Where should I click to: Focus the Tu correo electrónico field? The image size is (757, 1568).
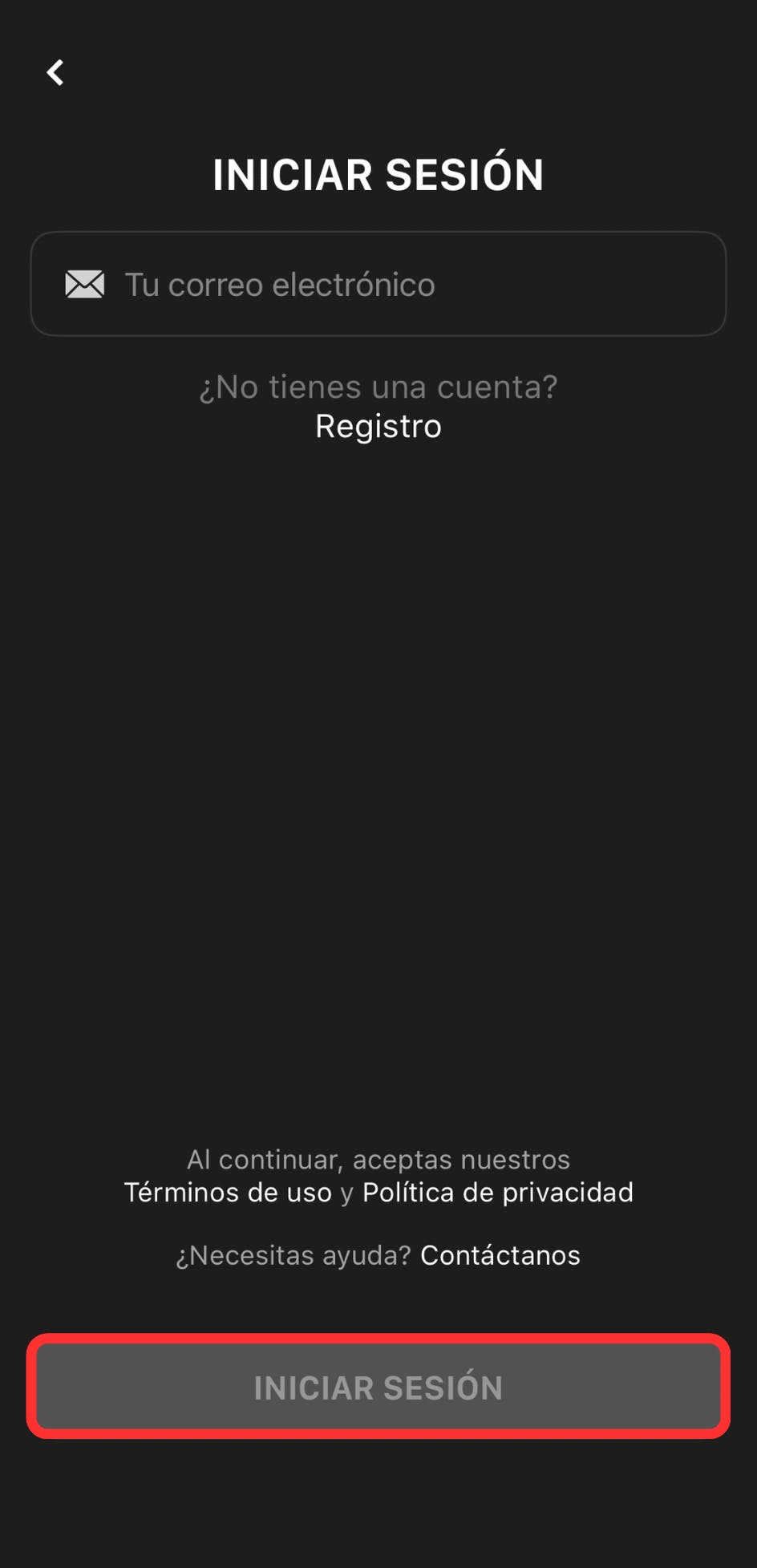tap(378, 285)
